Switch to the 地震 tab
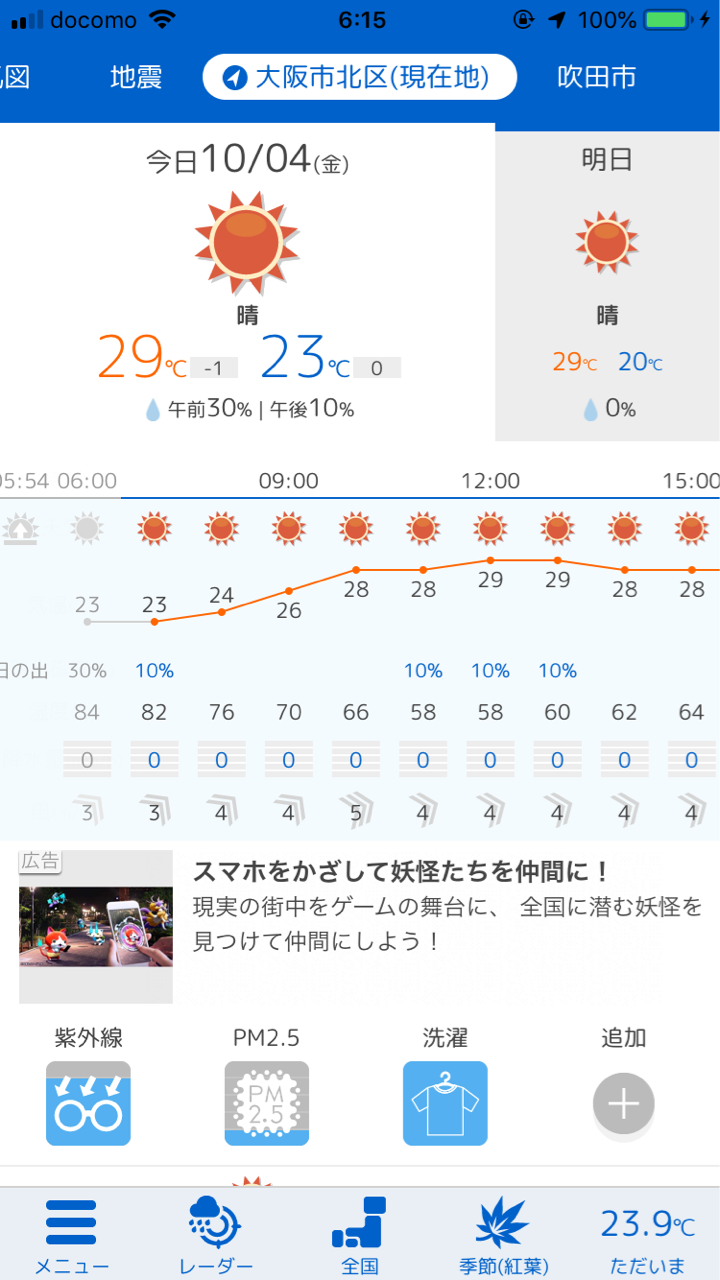This screenshot has height=1280, width=720. [136, 78]
